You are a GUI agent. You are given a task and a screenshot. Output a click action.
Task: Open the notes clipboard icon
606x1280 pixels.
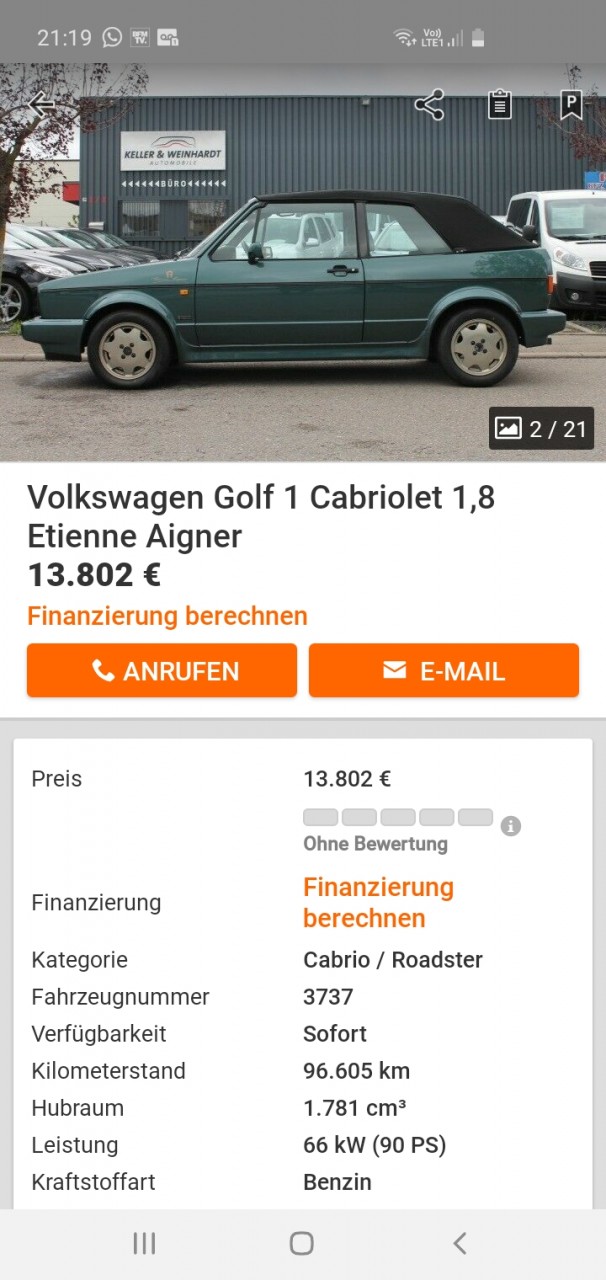click(x=500, y=104)
